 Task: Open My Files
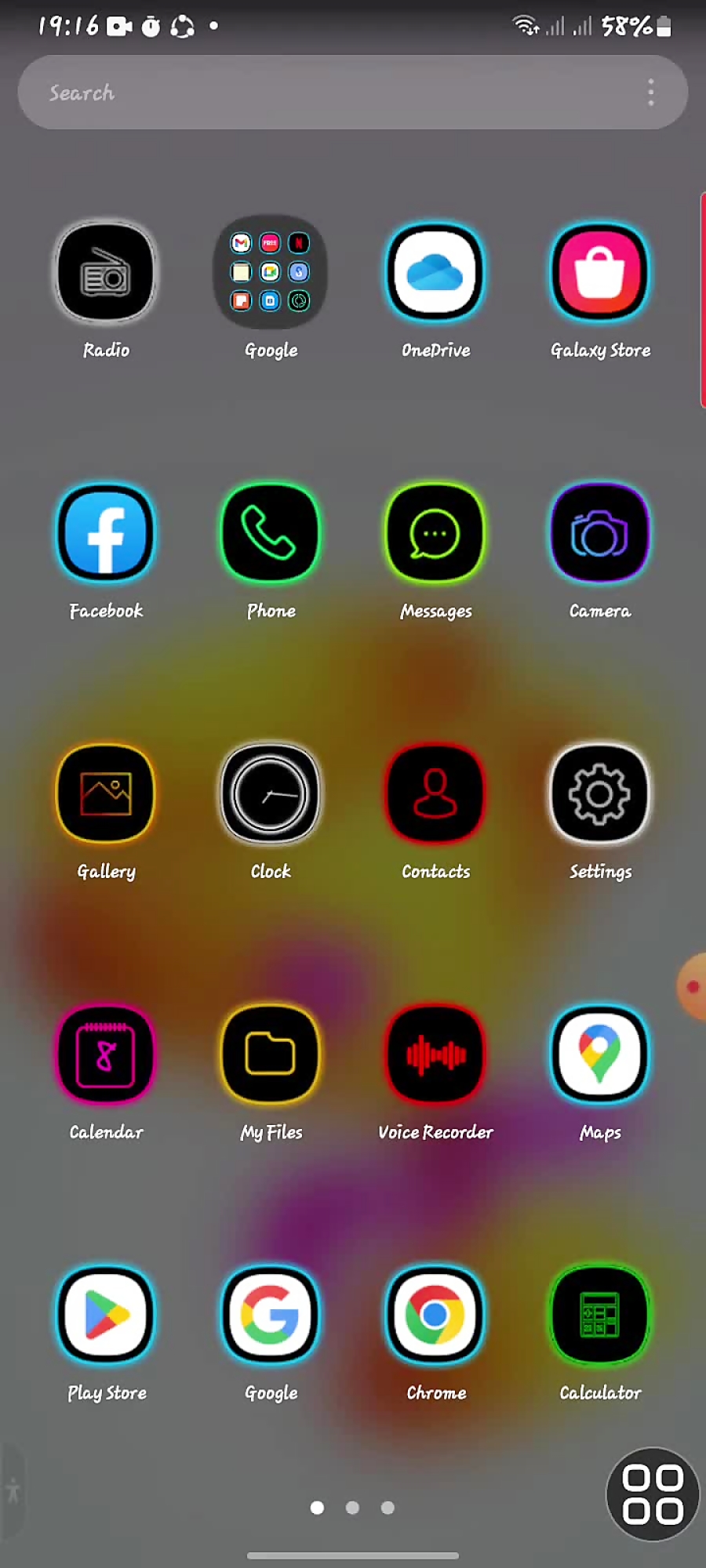271,1054
